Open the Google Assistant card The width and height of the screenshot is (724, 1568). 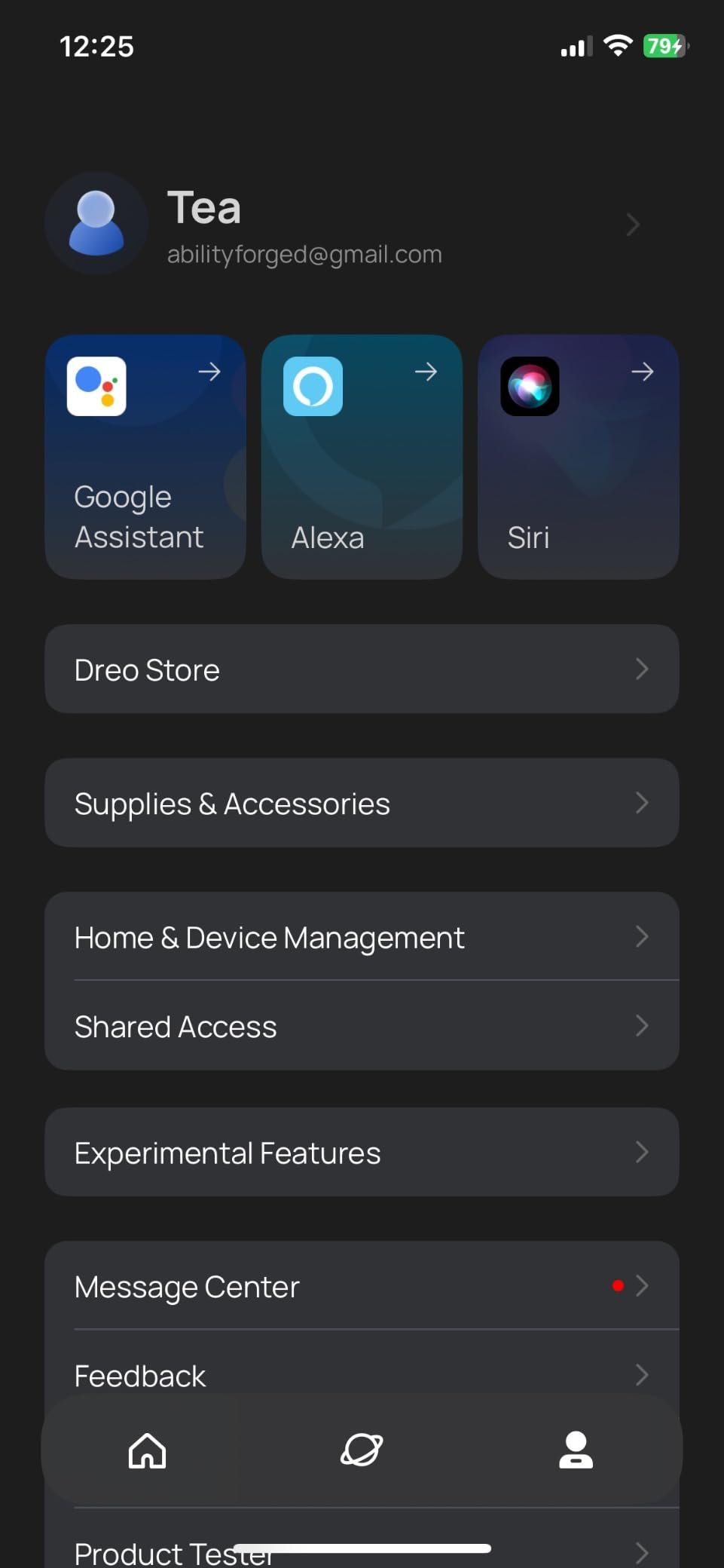[x=145, y=457]
